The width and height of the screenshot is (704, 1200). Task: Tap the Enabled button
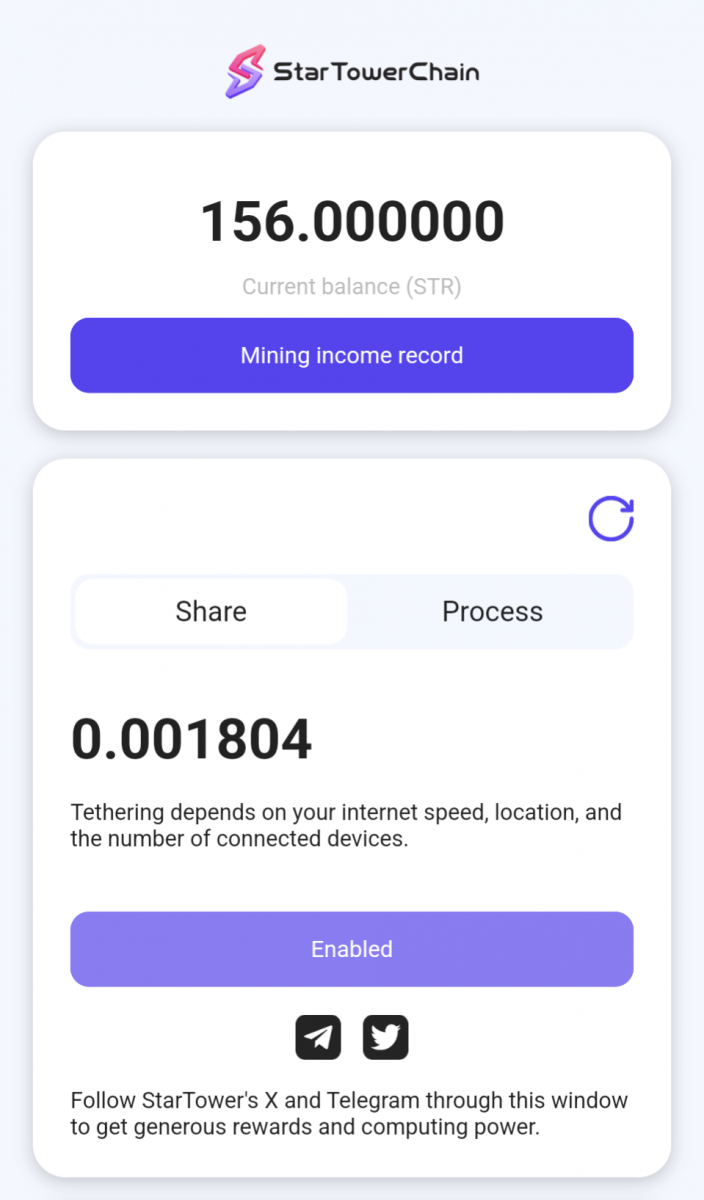pos(351,949)
